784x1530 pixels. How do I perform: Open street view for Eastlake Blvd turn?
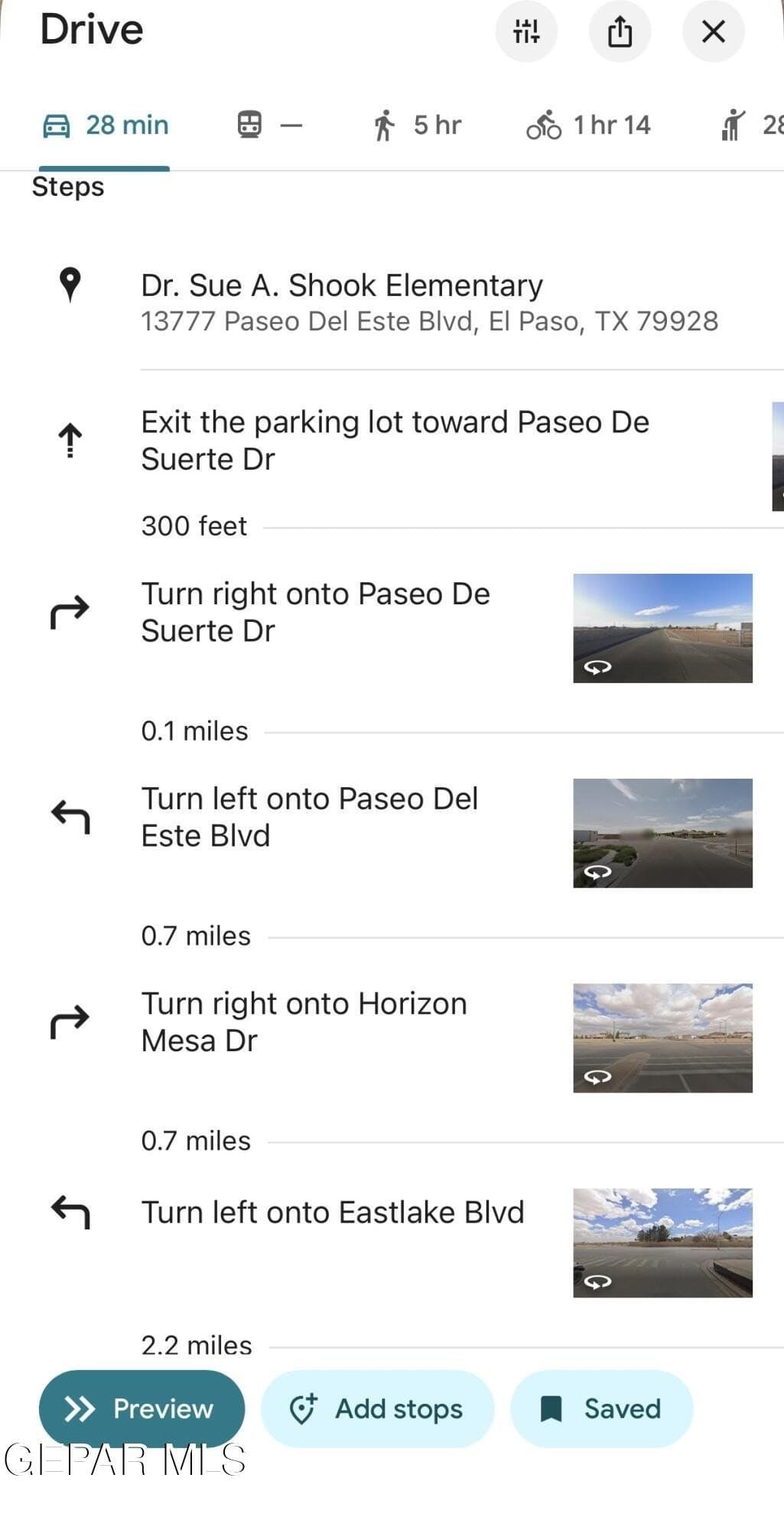(662, 1242)
